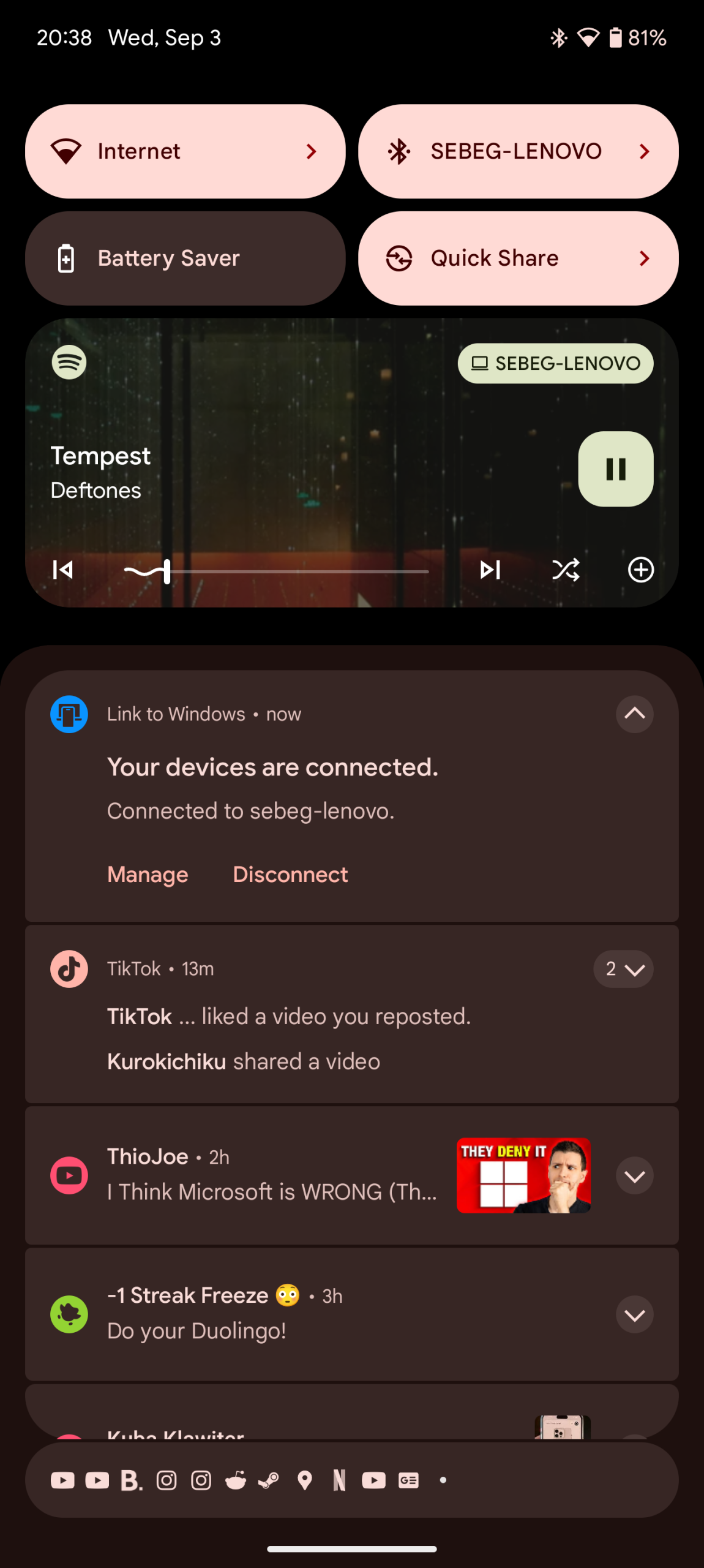Change output device from SEBEG-LENOVO chip
This screenshot has width=704, height=1568.
pyautogui.click(x=555, y=363)
